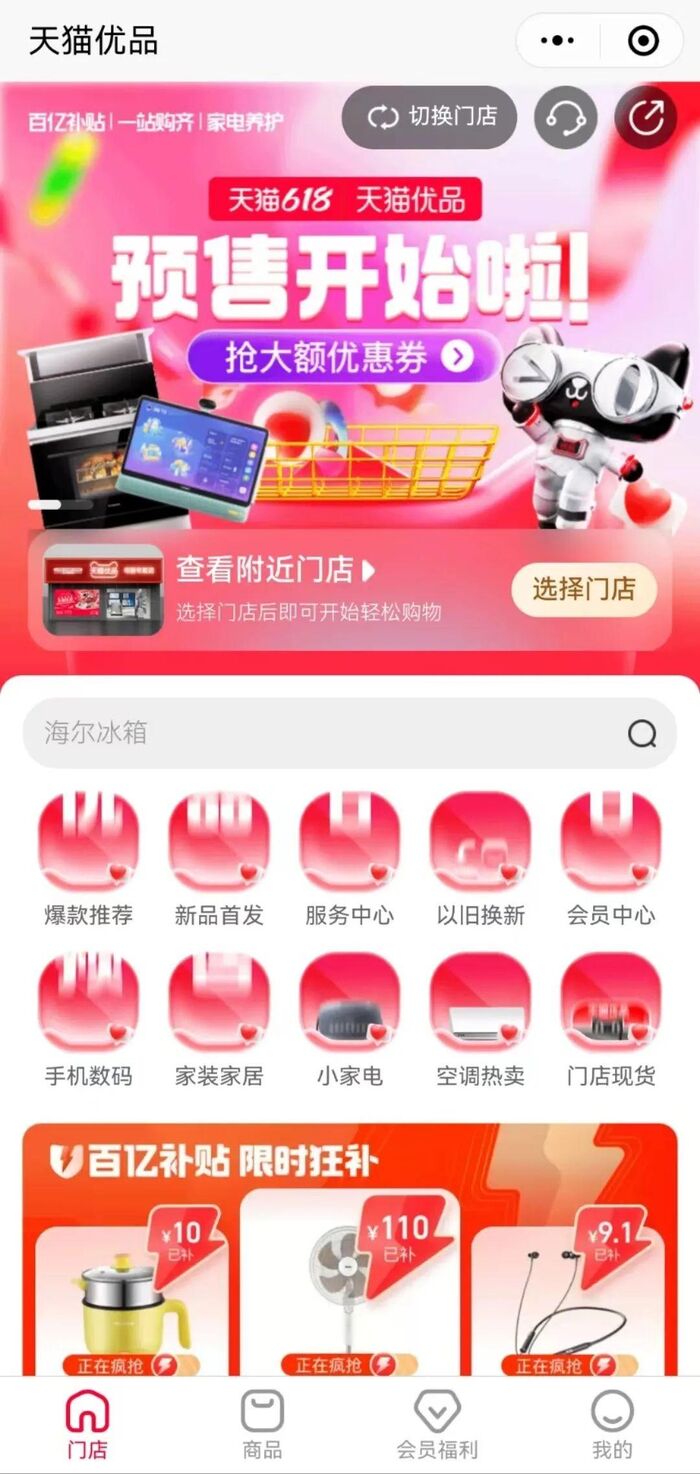Tap the 海尔冰箱 search field

click(330, 733)
